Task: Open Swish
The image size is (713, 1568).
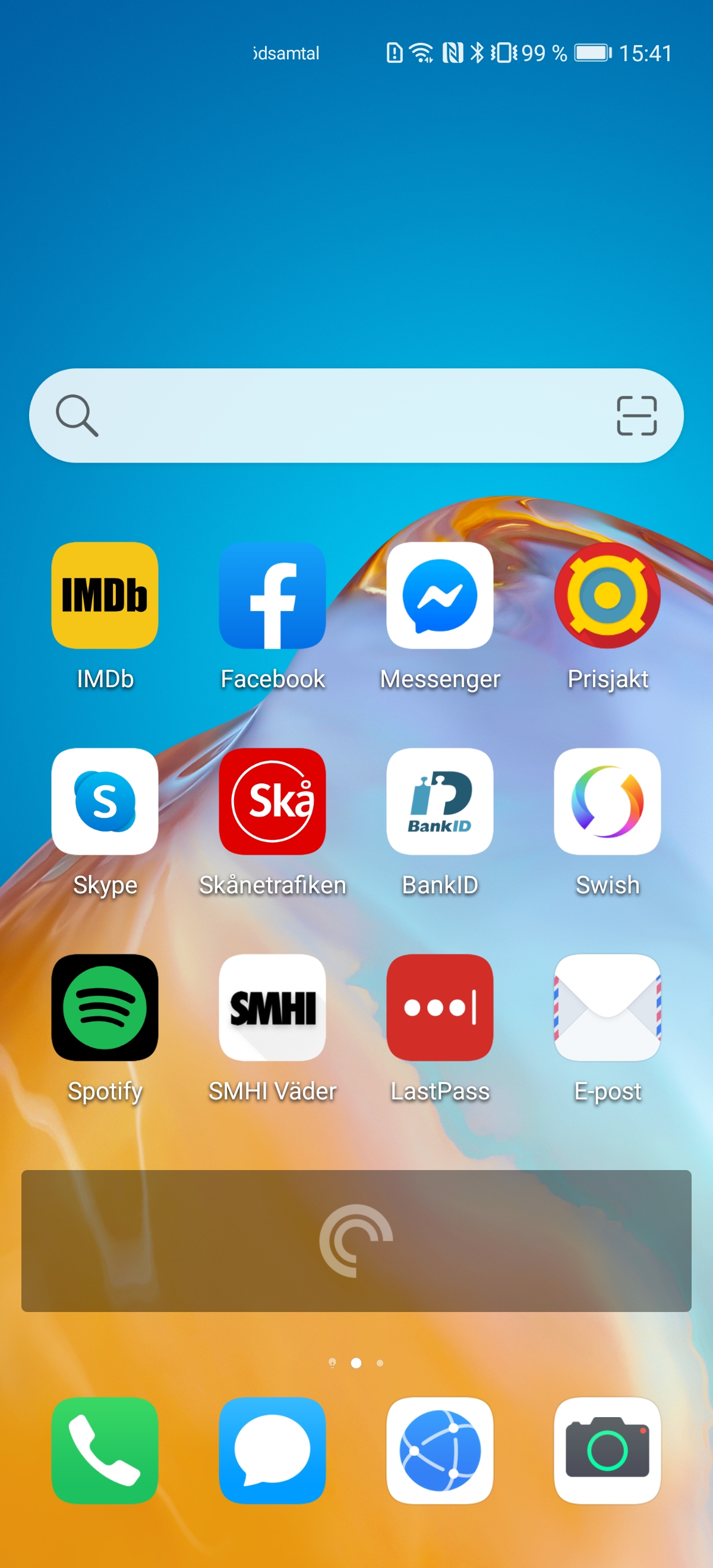Action: [607, 801]
